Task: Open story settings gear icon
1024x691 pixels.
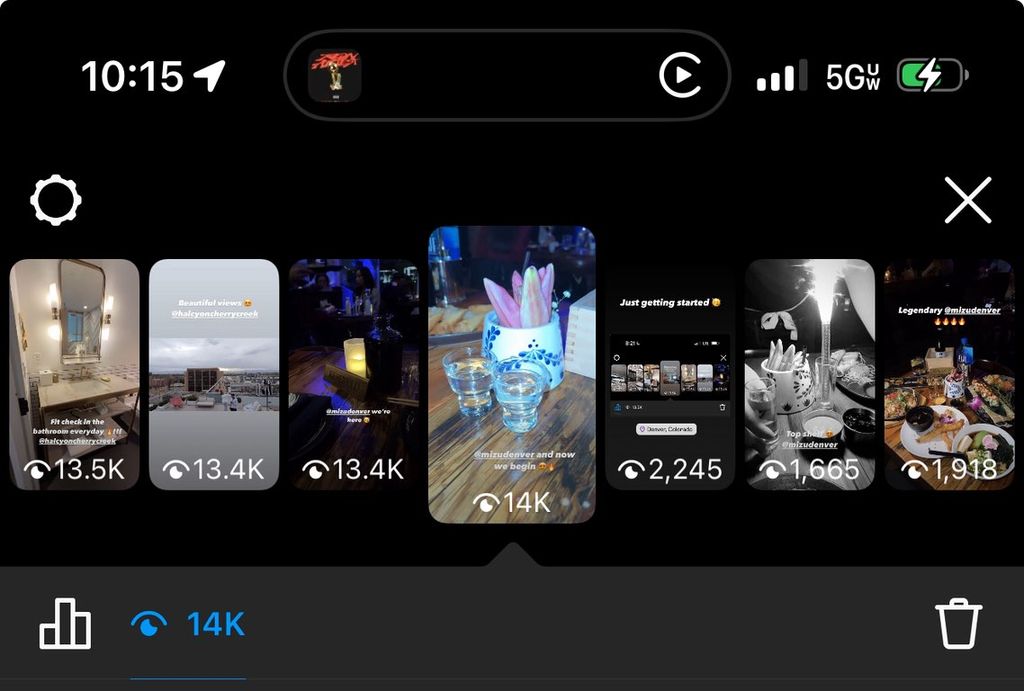Action: pos(56,201)
